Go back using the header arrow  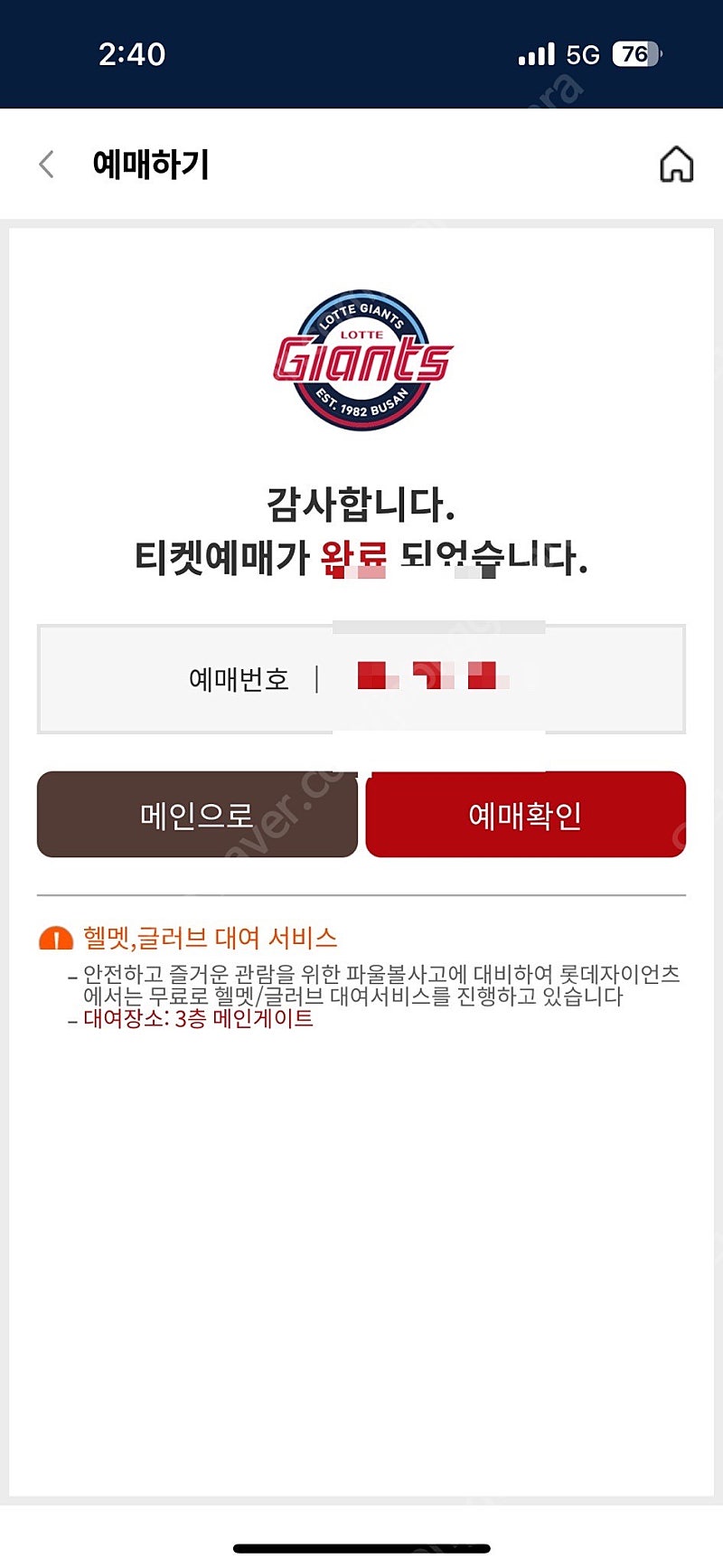point(47,165)
